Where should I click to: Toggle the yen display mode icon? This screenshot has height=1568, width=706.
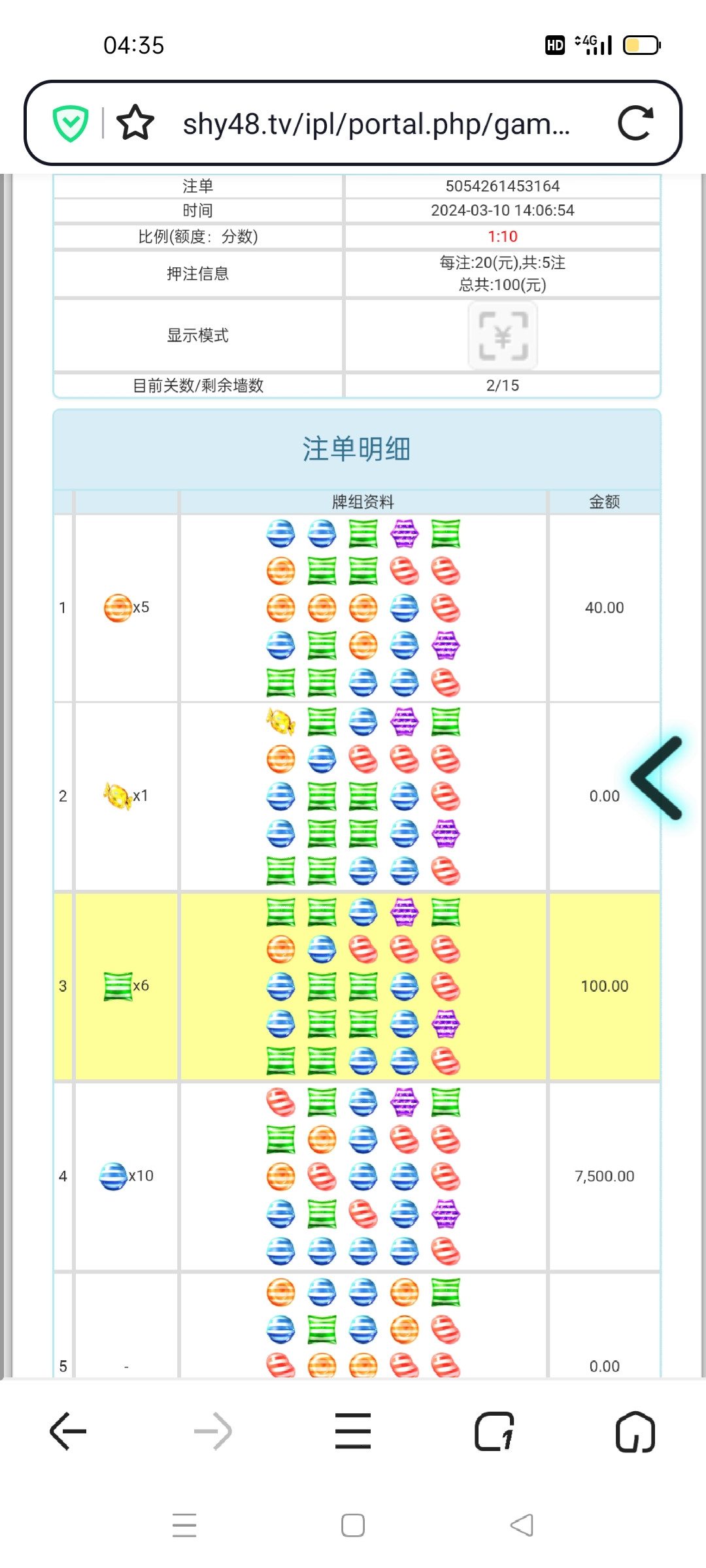(x=502, y=336)
